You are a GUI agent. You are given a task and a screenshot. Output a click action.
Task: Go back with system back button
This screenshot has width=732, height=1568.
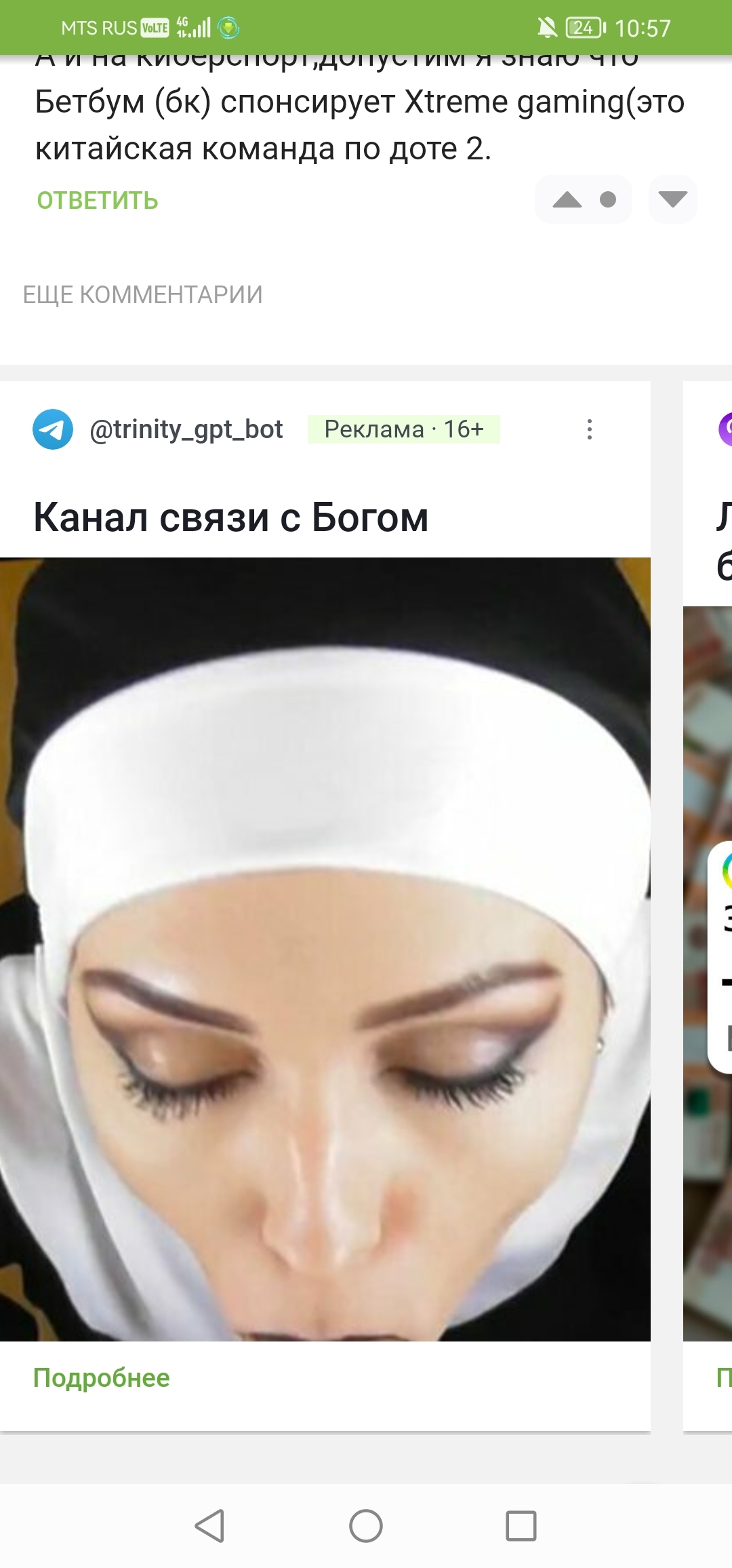(209, 1526)
